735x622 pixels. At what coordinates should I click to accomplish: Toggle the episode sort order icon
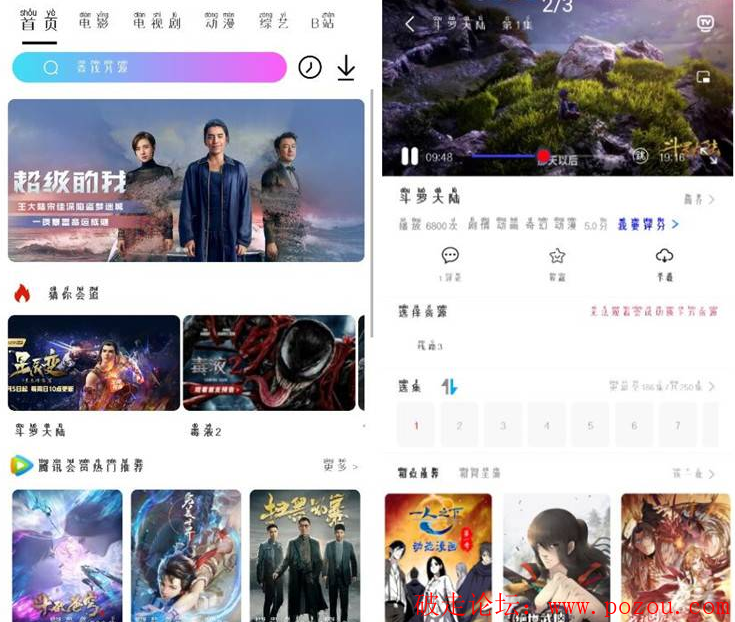pyautogui.click(x=449, y=386)
